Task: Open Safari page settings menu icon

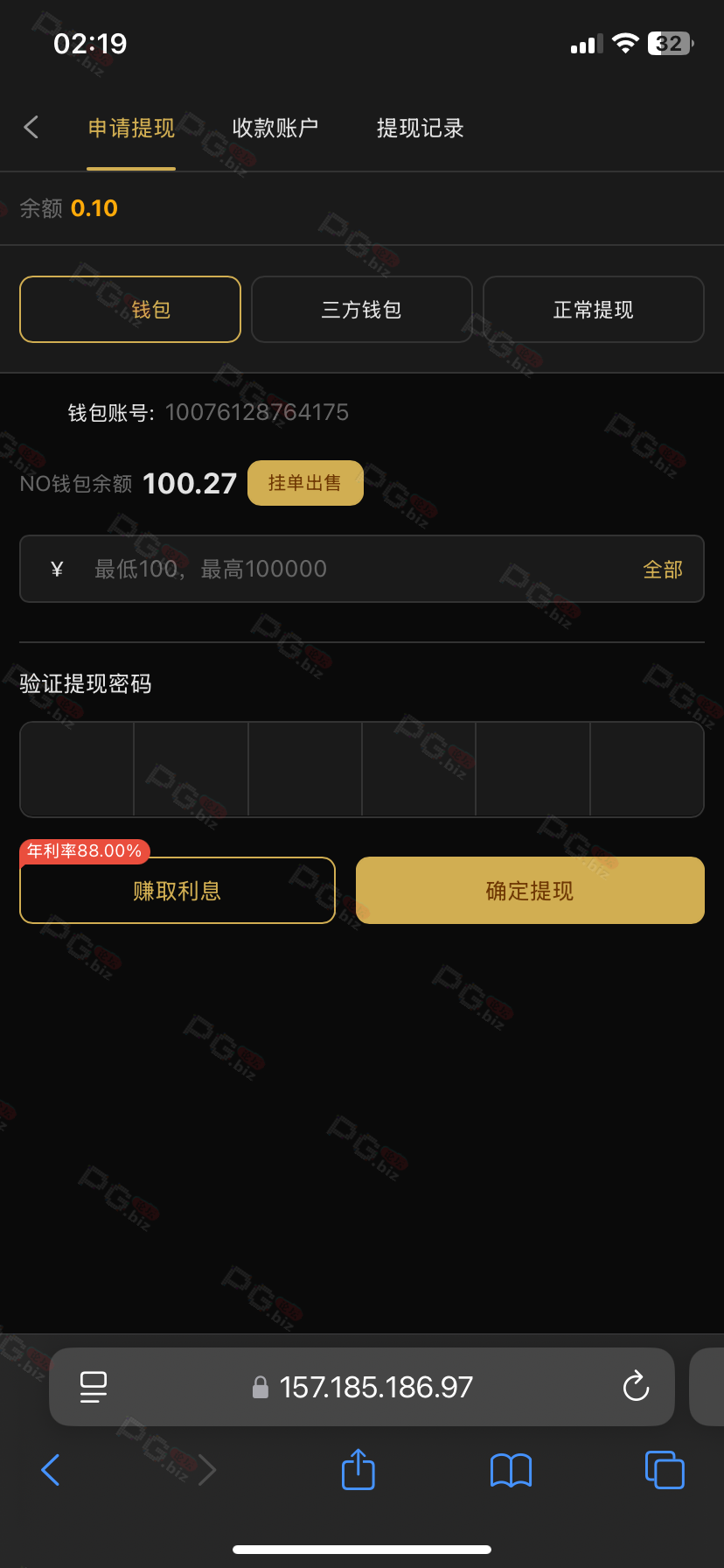Action: pyautogui.click(x=94, y=1387)
